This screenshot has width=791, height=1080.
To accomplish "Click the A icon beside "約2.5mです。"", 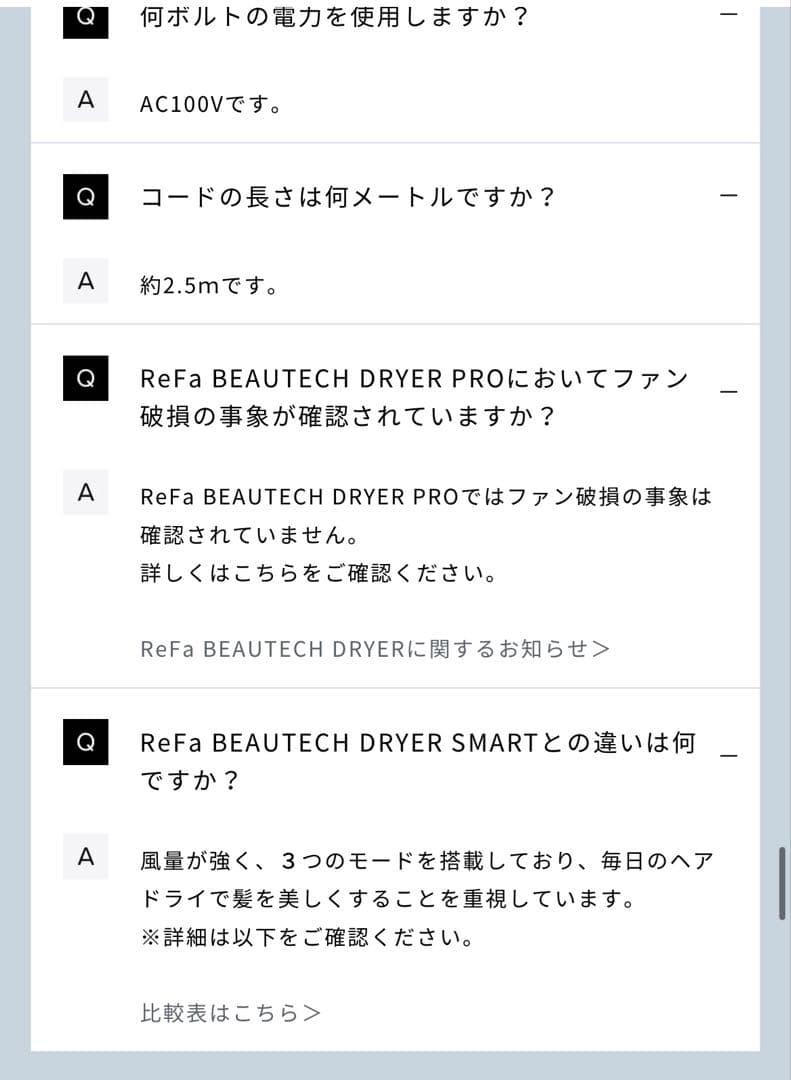I will (85, 281).
